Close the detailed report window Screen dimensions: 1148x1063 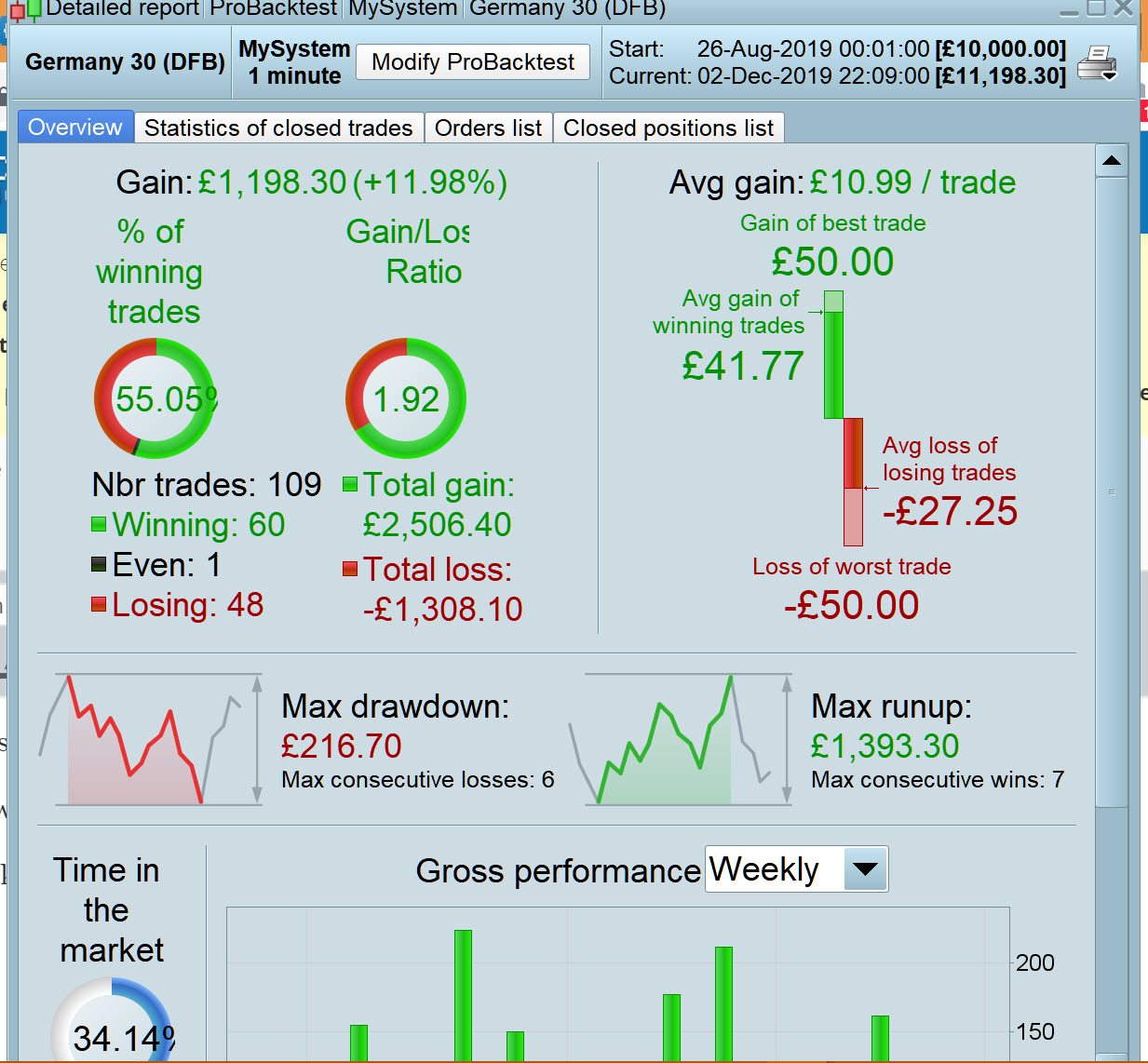click(x=1124, y=8)
